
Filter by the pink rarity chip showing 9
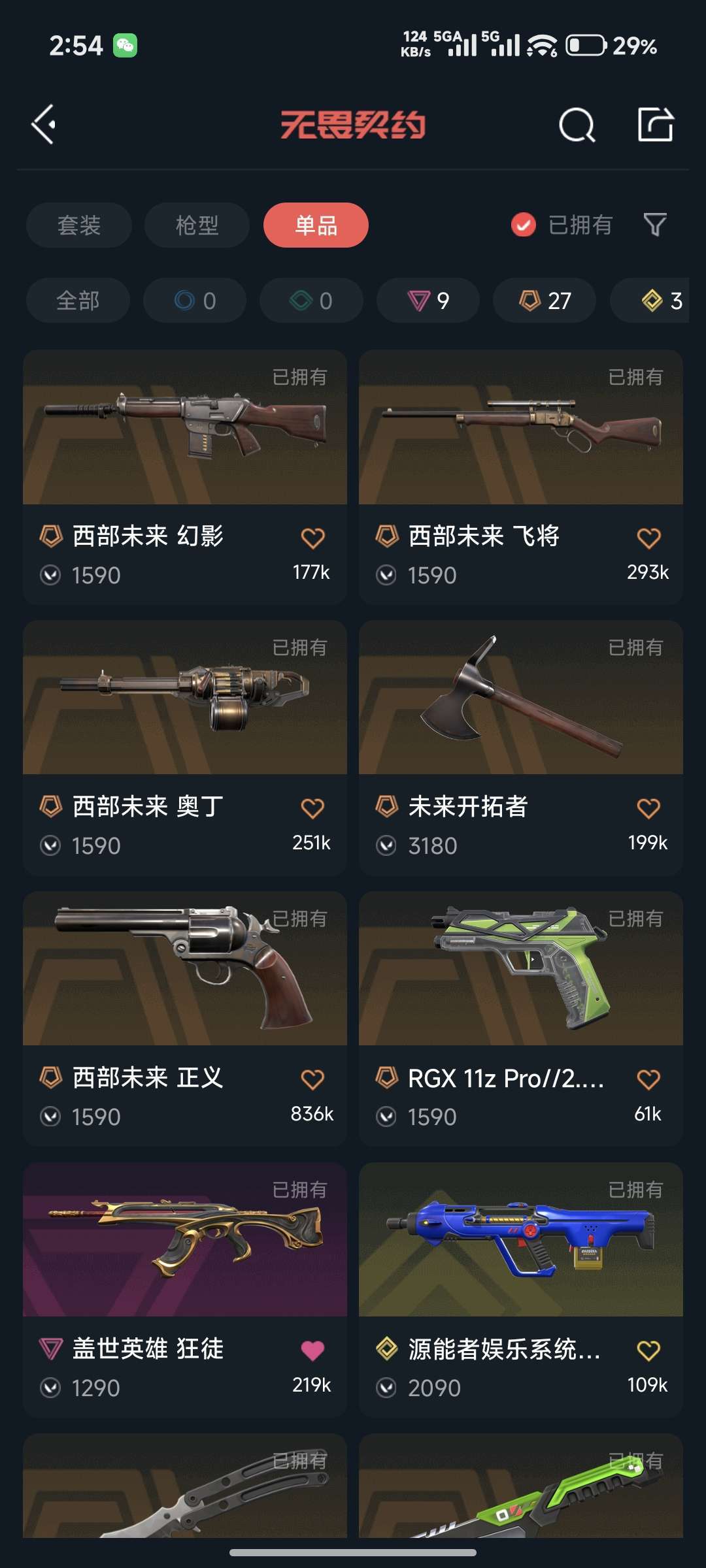pos(428,301)
